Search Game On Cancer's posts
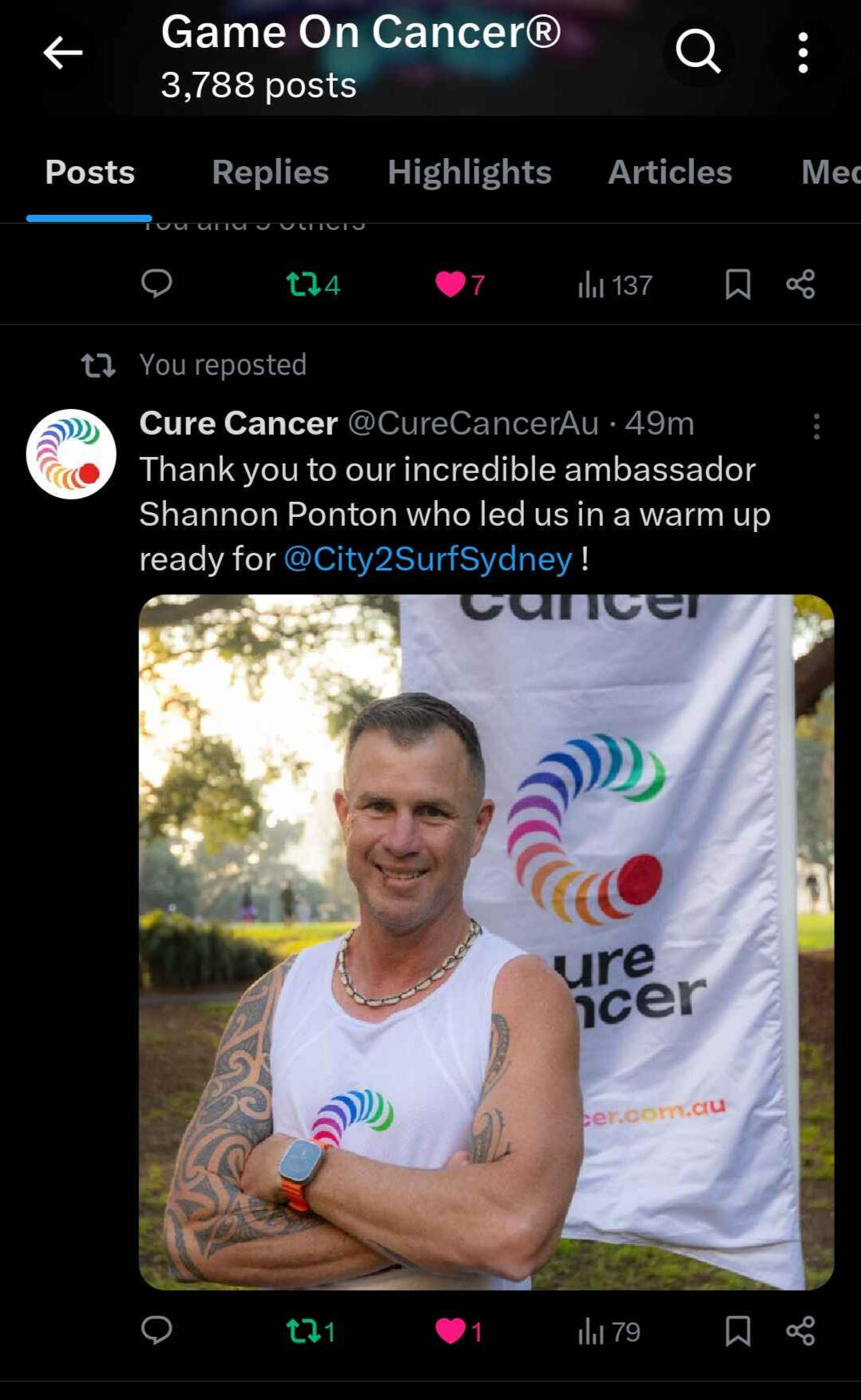The width and height of the screenshot is (861, 1400). point(698,52)
